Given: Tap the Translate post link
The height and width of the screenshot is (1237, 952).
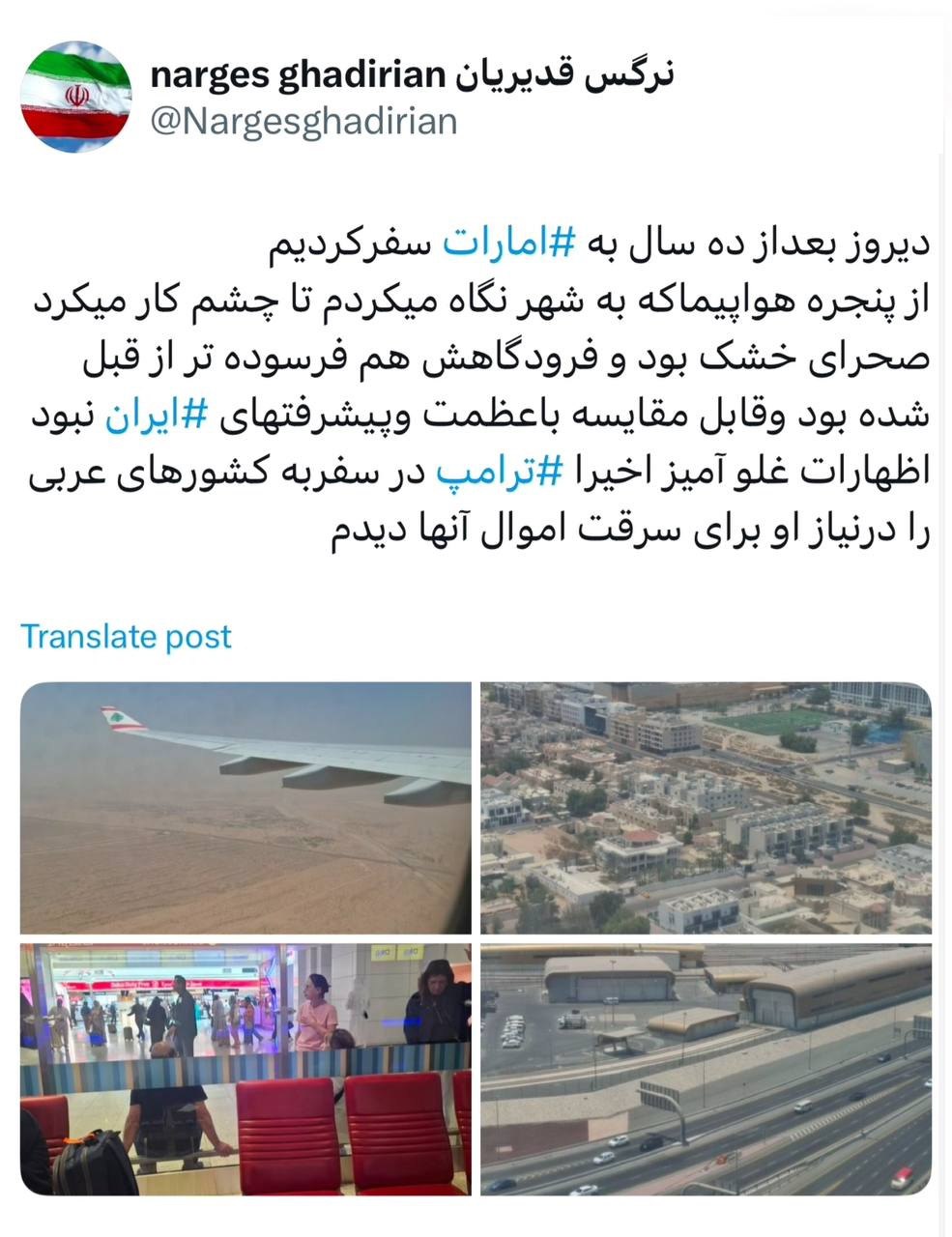Looking at the screenshot, I should coord(126,637).
